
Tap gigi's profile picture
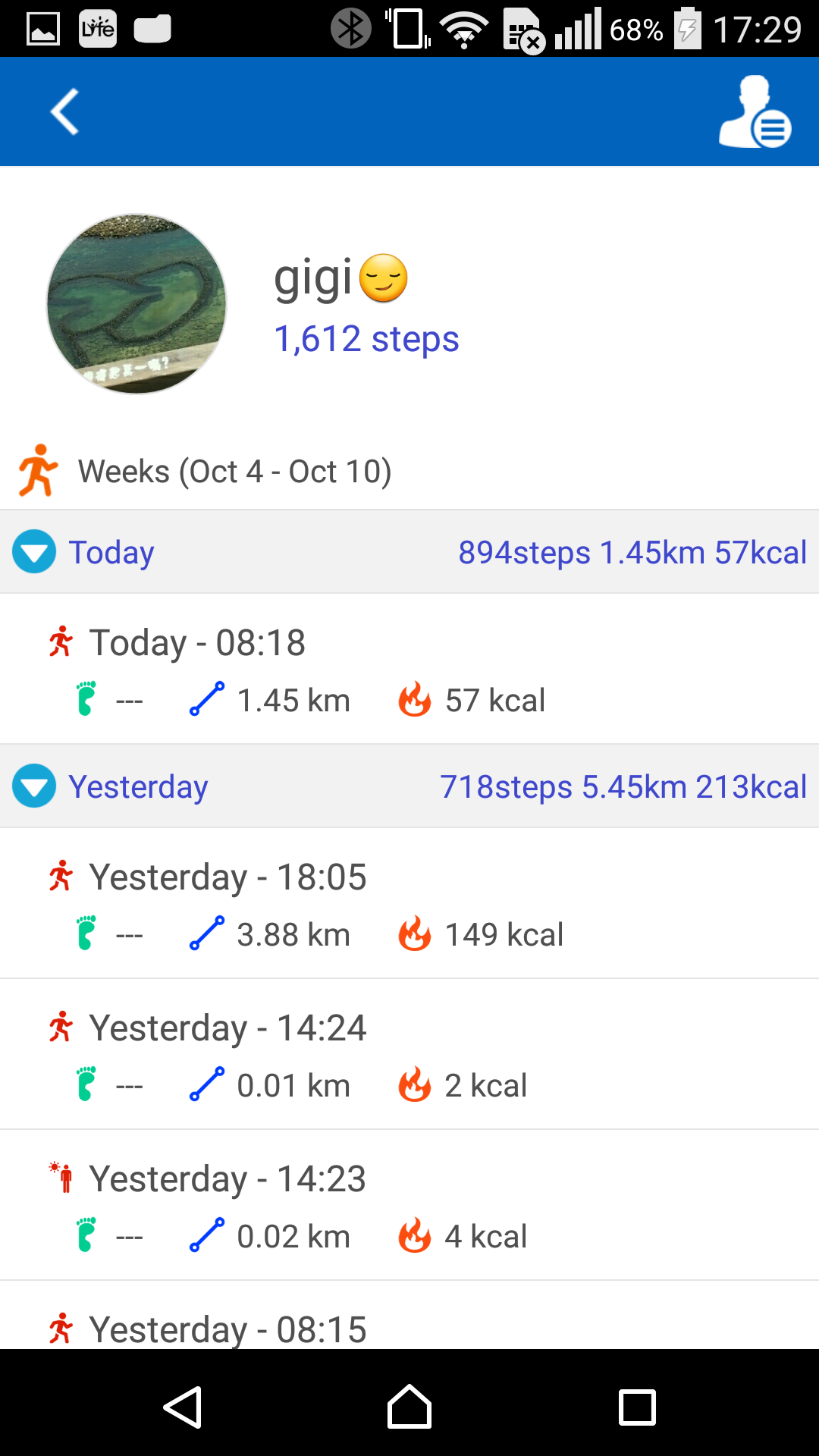(x=136, y=303)
